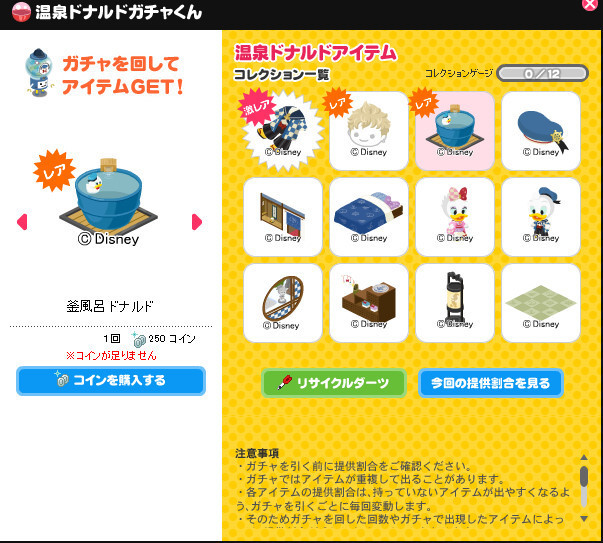This screenshot has height=543, width=603.
Task: View 今回の提供割合を見る rates
Action: coord(490,383)
